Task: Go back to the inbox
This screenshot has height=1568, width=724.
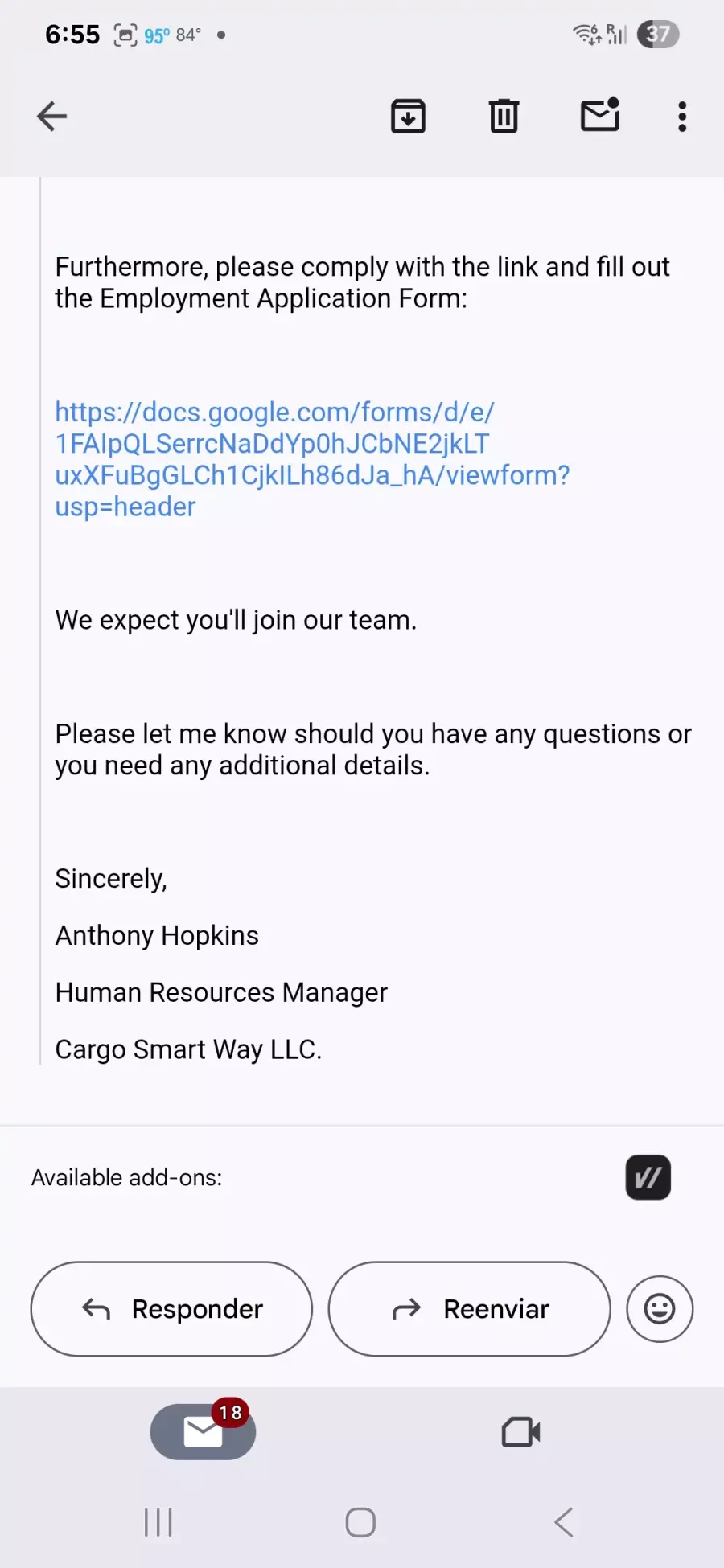Action: pyautogui.click(x=52, y=117)
